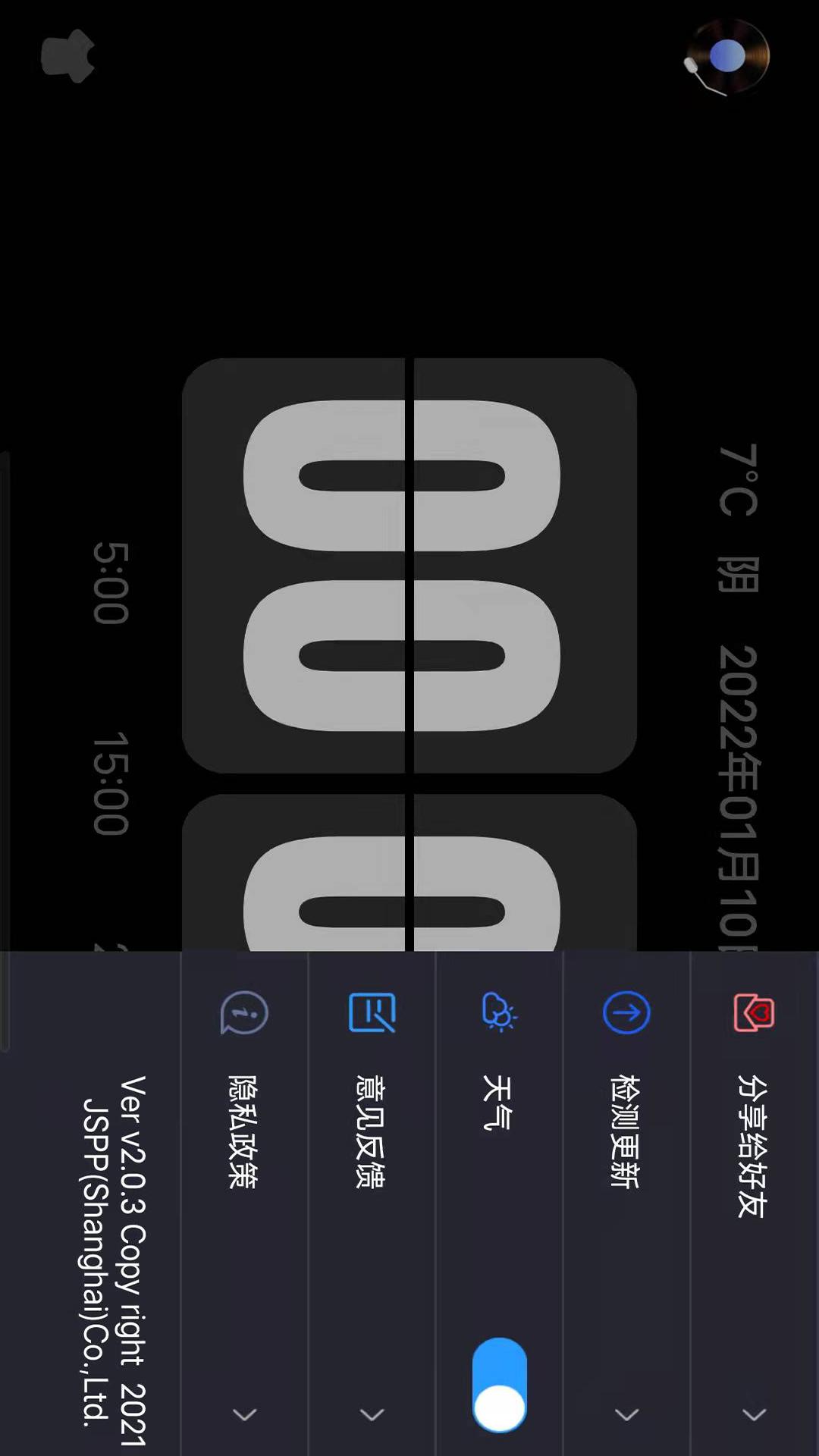
Task: Toggle the 天气 weather switch
Action: pyautogui.click(x=499, y=1385)
